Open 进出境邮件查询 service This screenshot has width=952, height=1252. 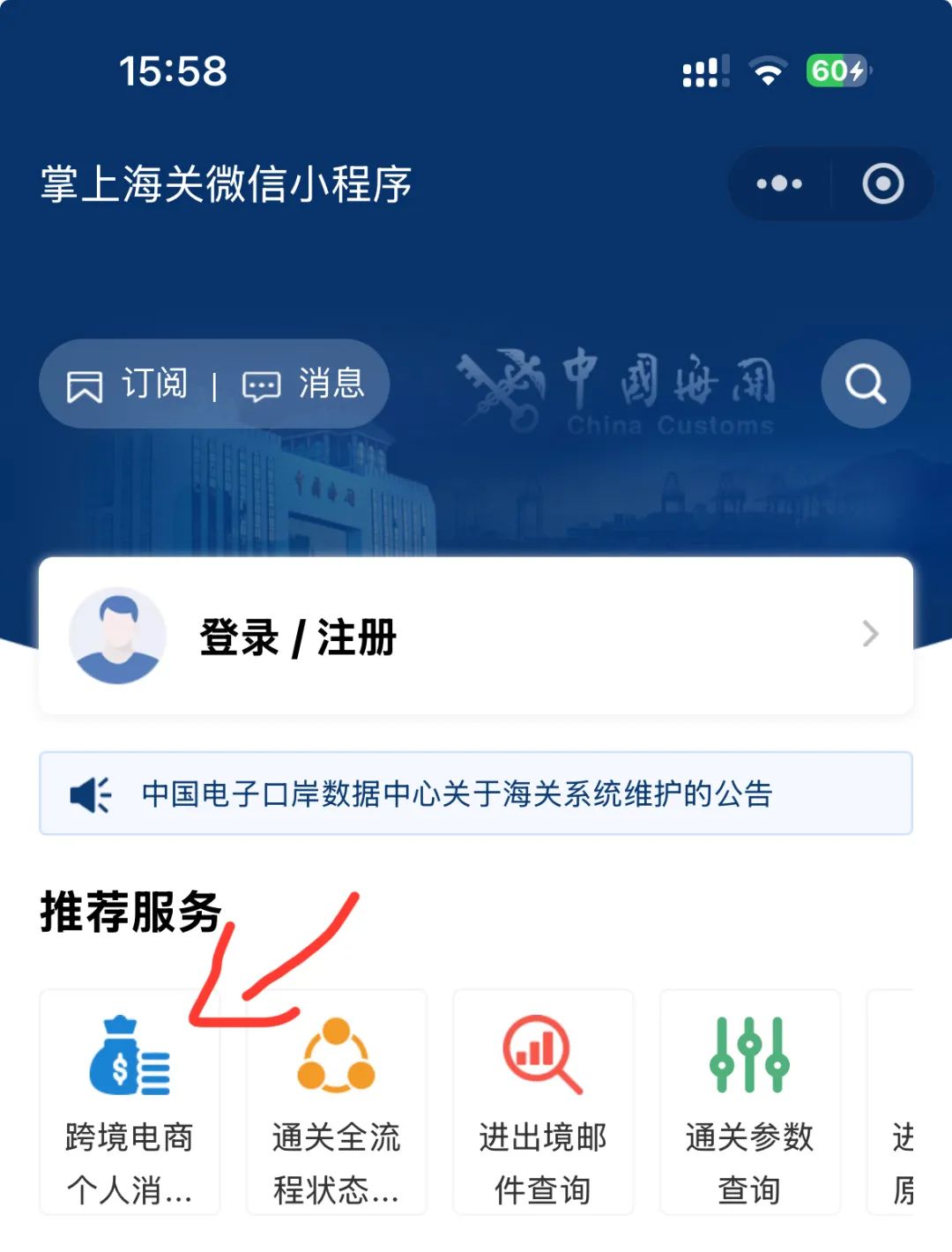tap(543, 1102)
